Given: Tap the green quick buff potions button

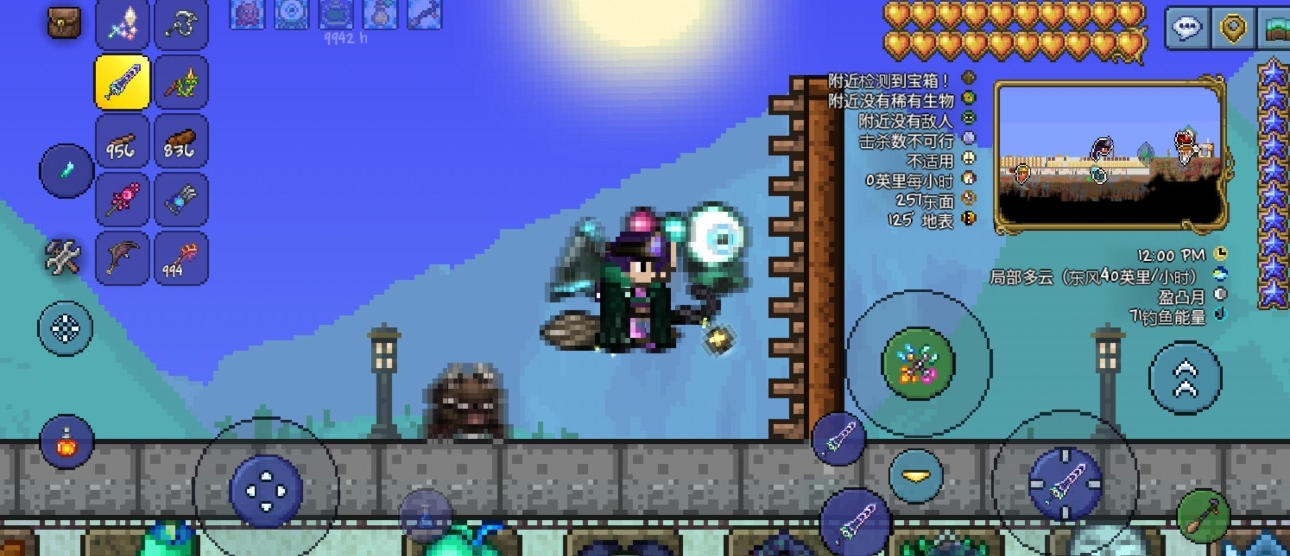Looking at the screenshot, I should tap(918, 363).
